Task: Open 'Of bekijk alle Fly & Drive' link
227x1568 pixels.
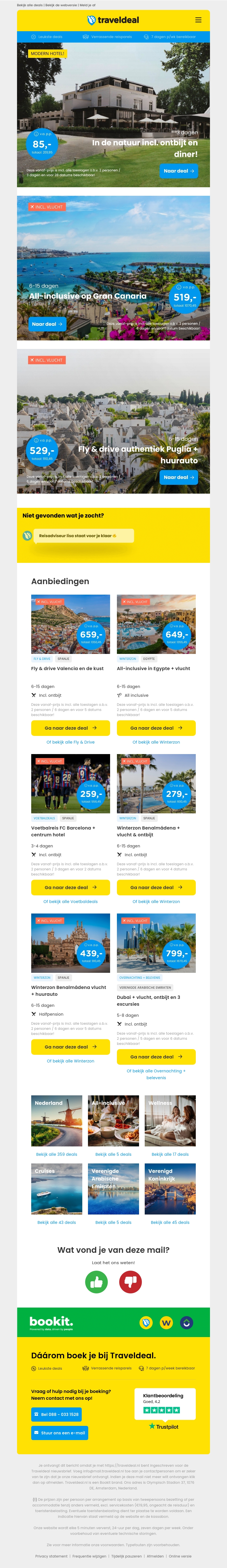Action: tap(71, 742)
